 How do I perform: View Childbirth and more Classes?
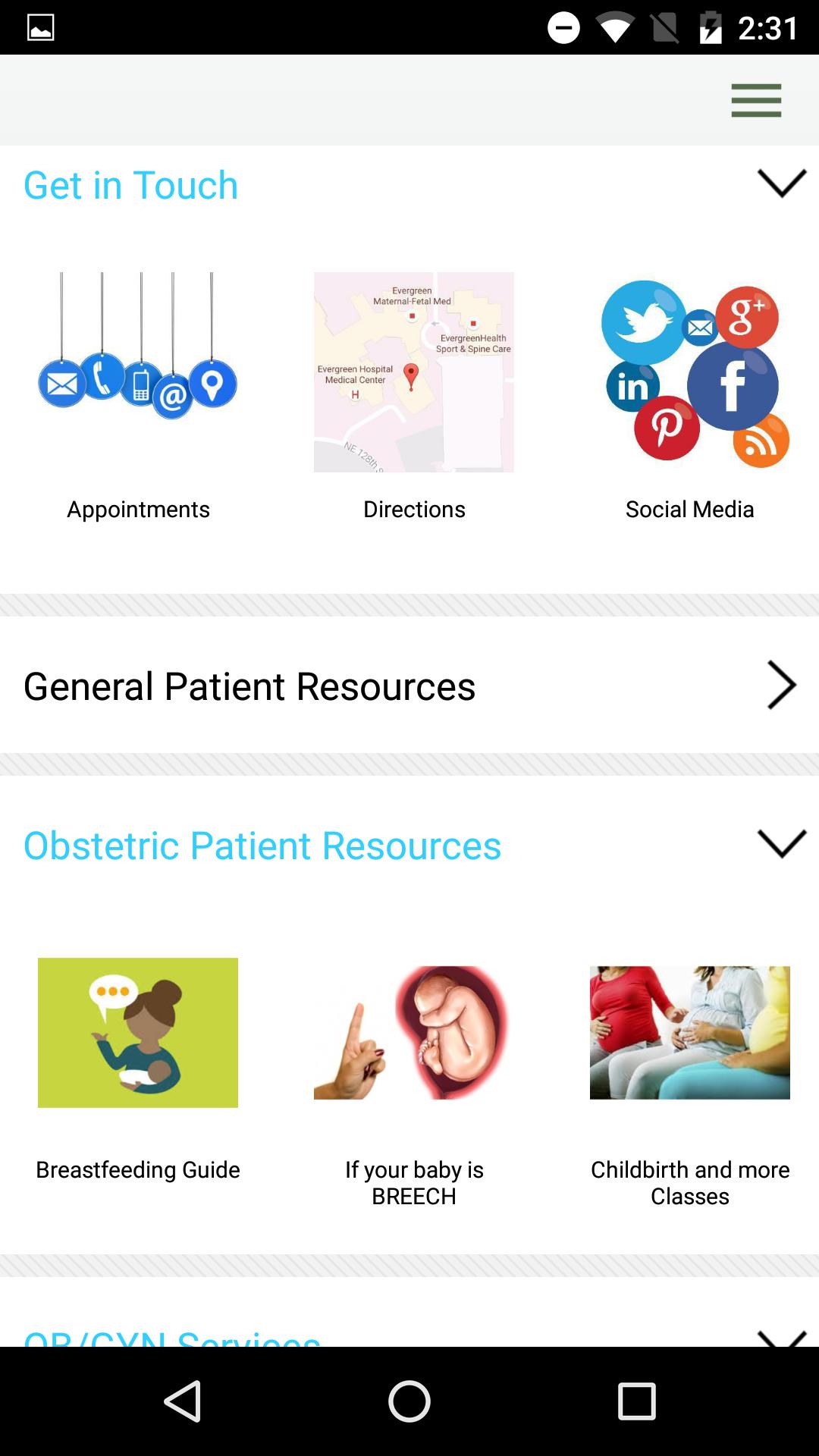(690, 1062)
